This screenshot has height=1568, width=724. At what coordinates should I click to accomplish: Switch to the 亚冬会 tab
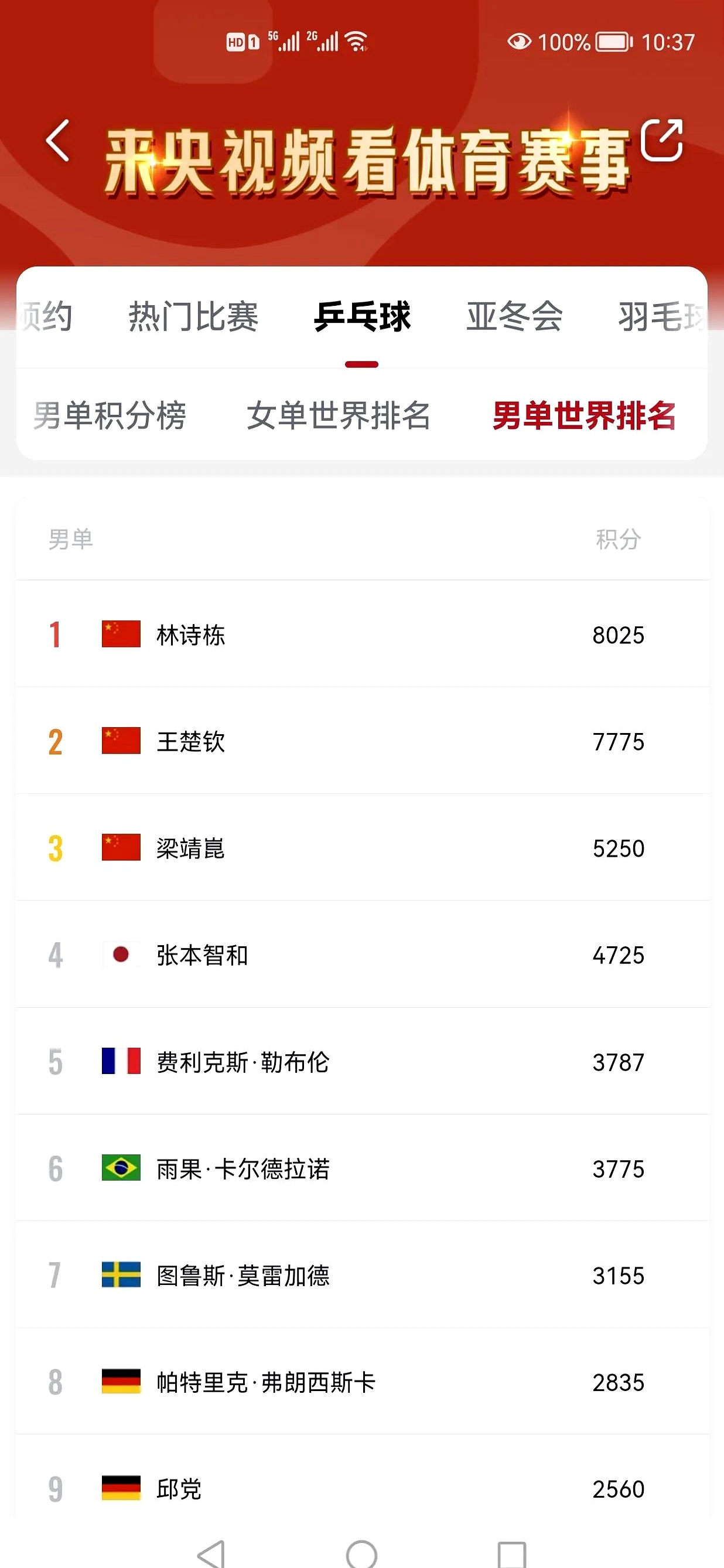pyautogui.click(x=514, y=318)
